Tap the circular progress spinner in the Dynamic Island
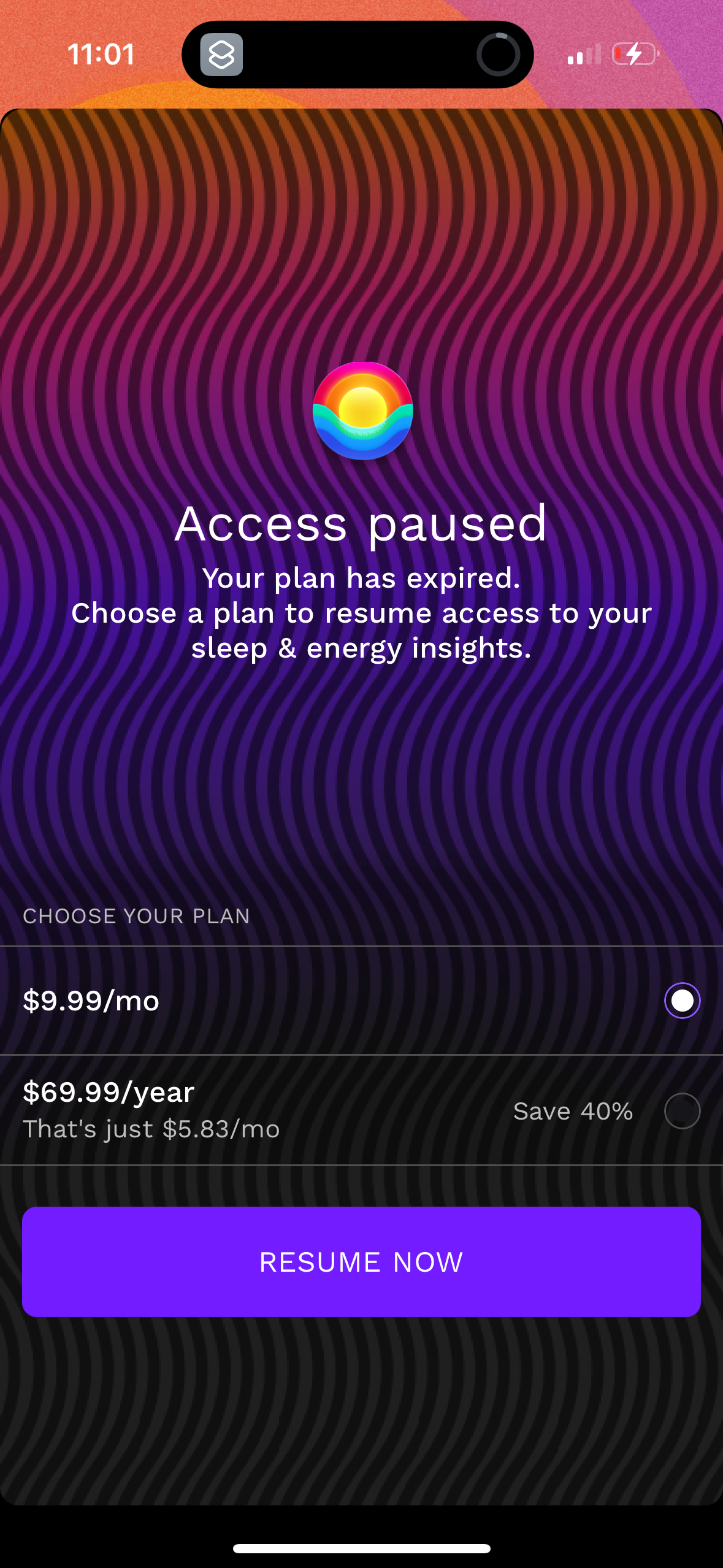 coord(500,54)
